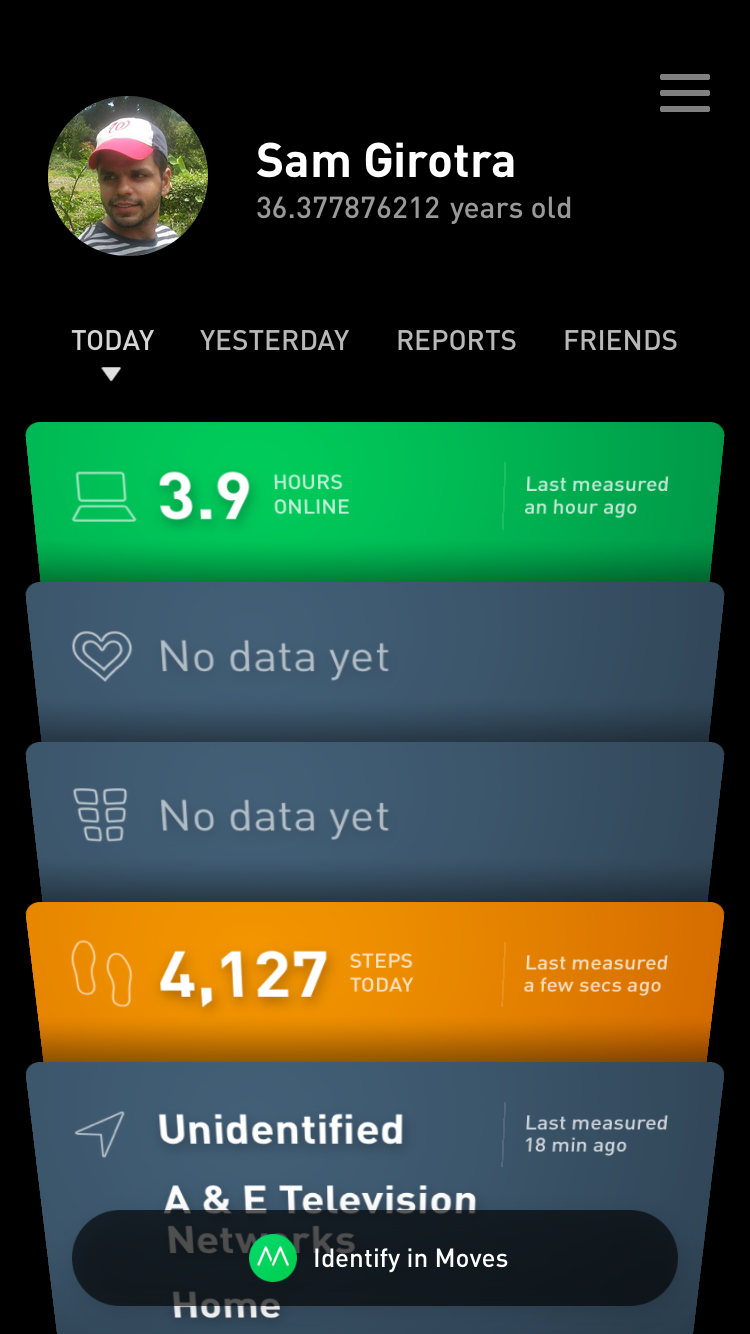Image resolution: width=750 pixels, height=1334 pixels.
Task: Open the Unidentified location card
Action: click(x=375, y=1135)
